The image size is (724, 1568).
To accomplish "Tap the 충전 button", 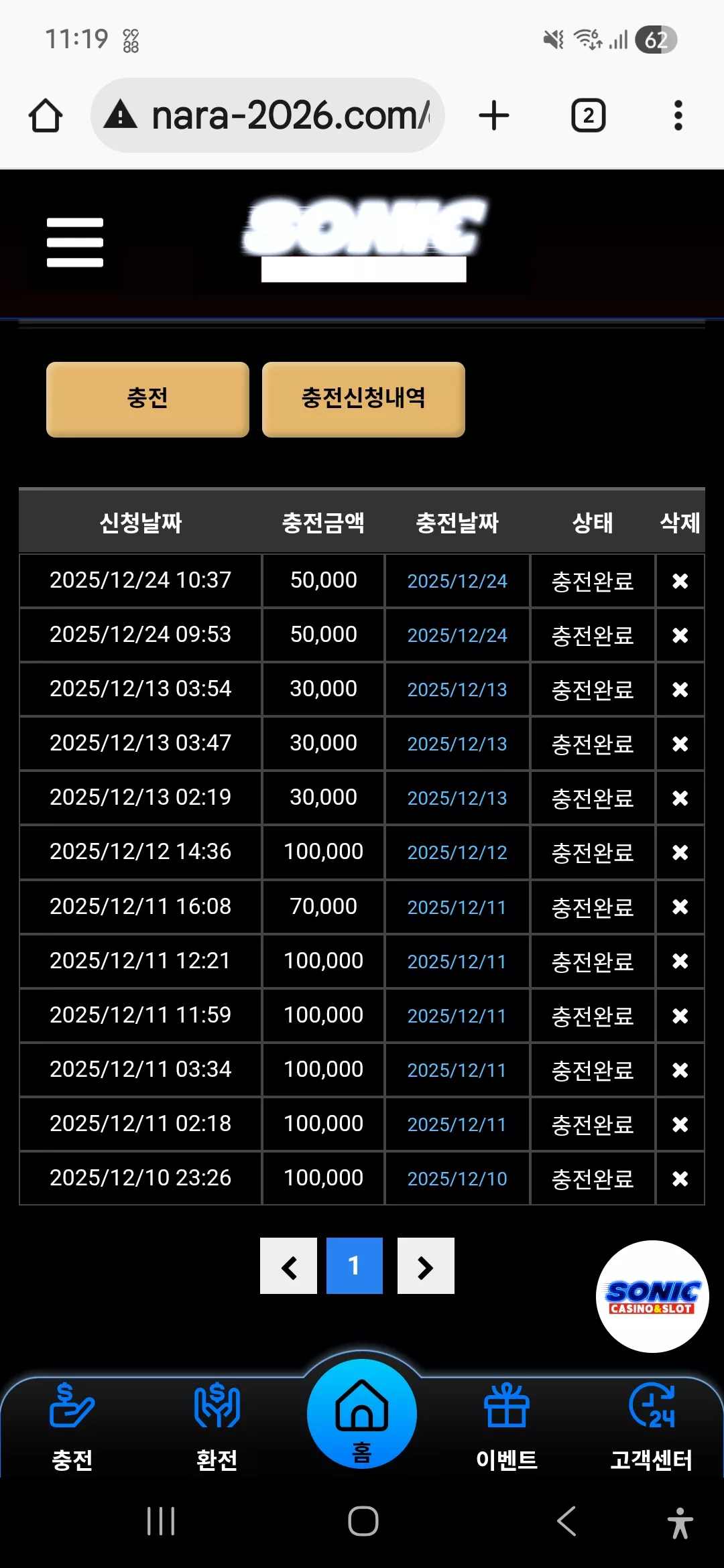I will click(147, 399).
